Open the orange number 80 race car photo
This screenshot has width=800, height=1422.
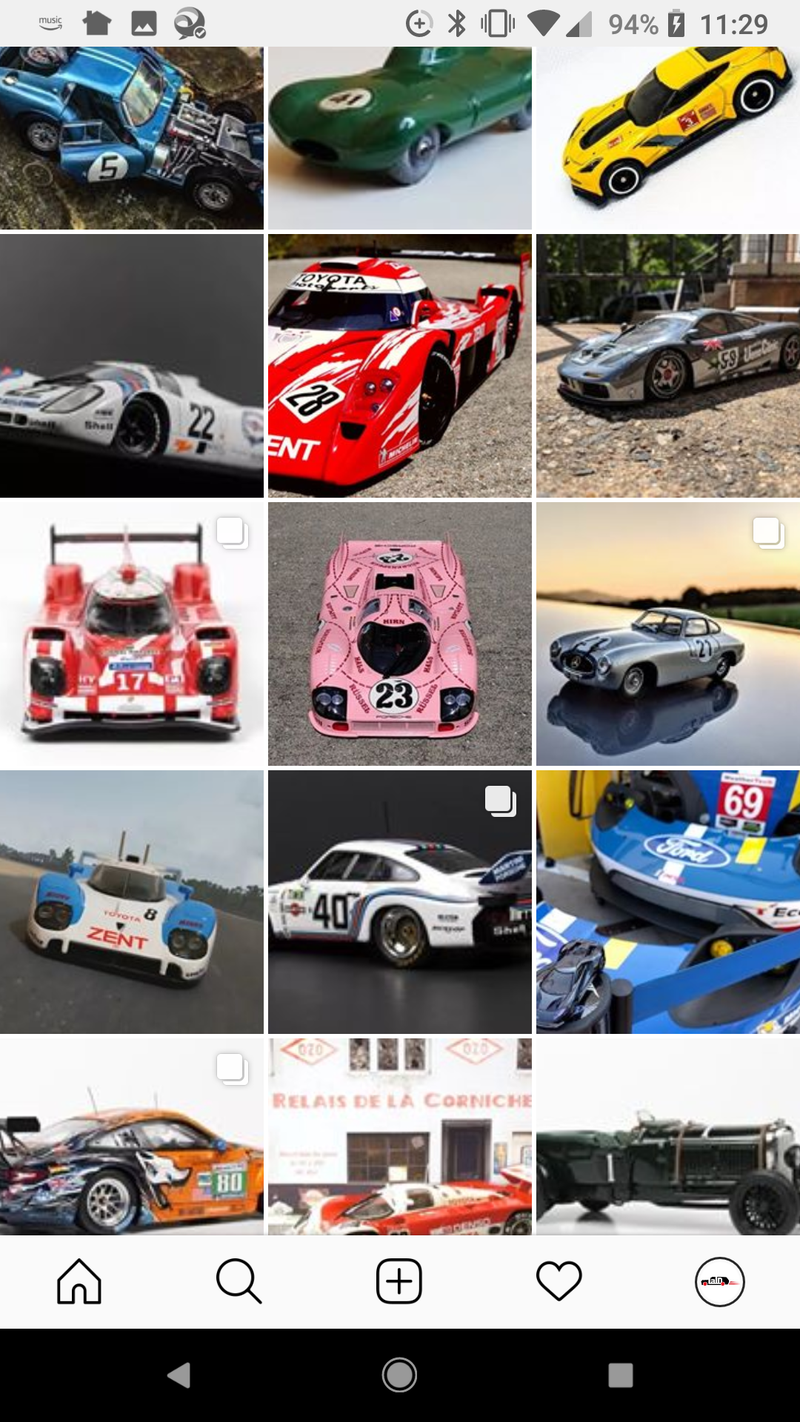[x=132, y=1136]
